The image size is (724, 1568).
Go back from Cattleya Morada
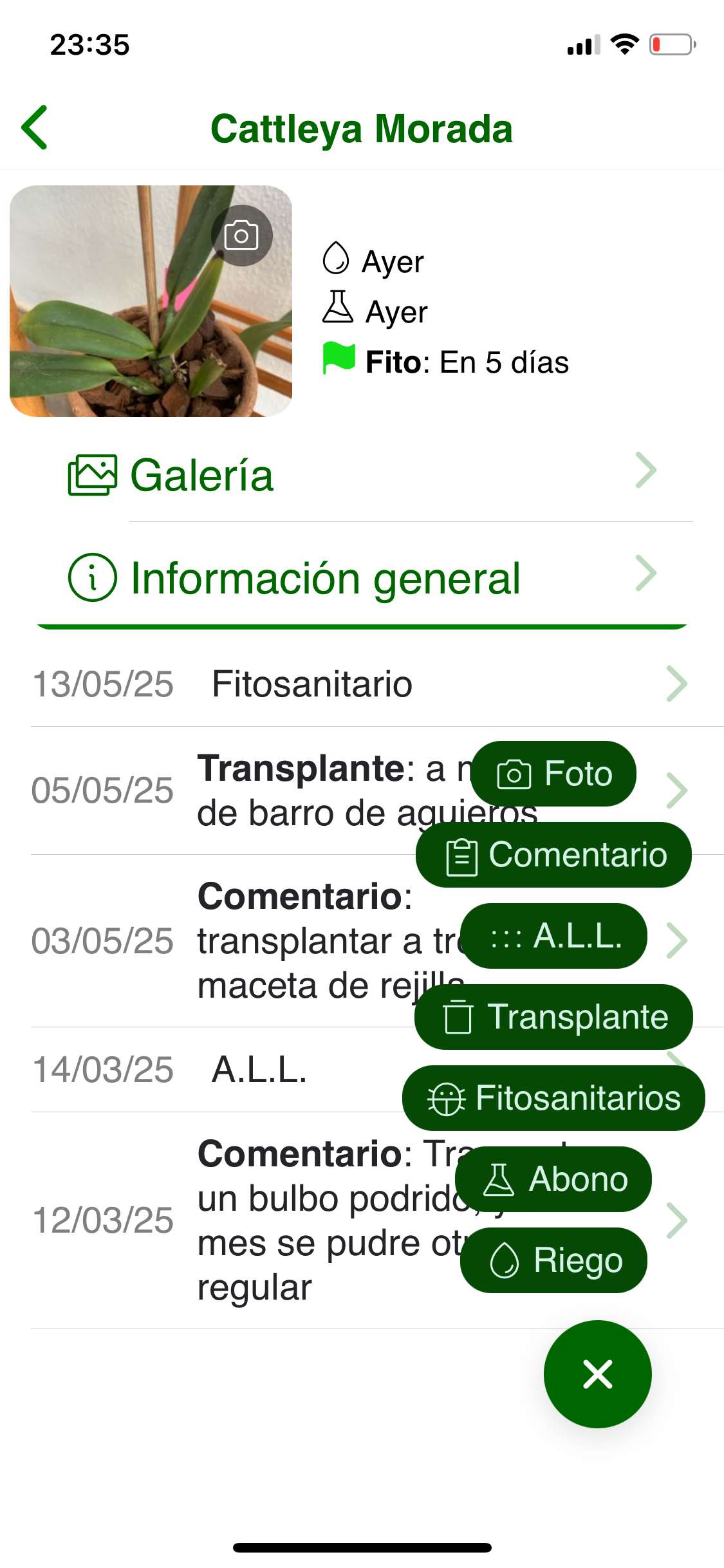click(x=35, y=127)
